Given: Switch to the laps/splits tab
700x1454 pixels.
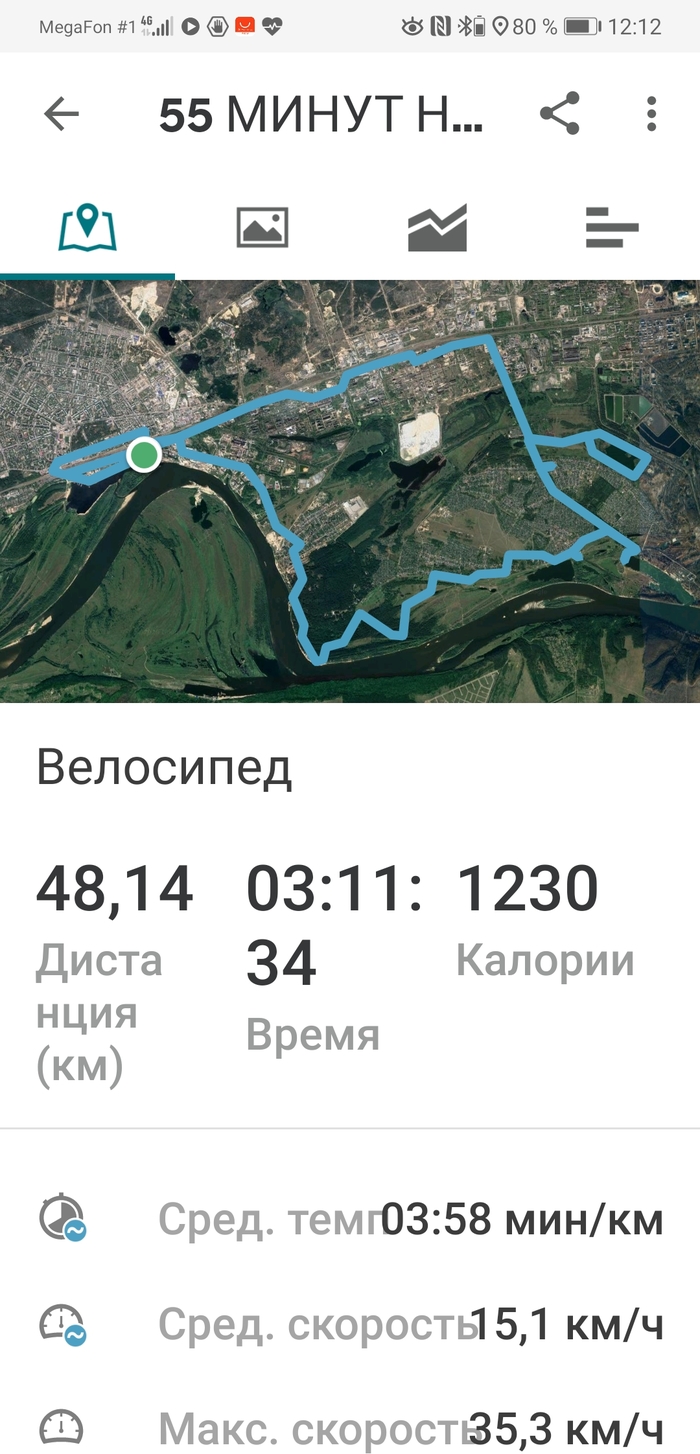Looking at the screenshot, I should pyautogui.click(x=611, y=227).
